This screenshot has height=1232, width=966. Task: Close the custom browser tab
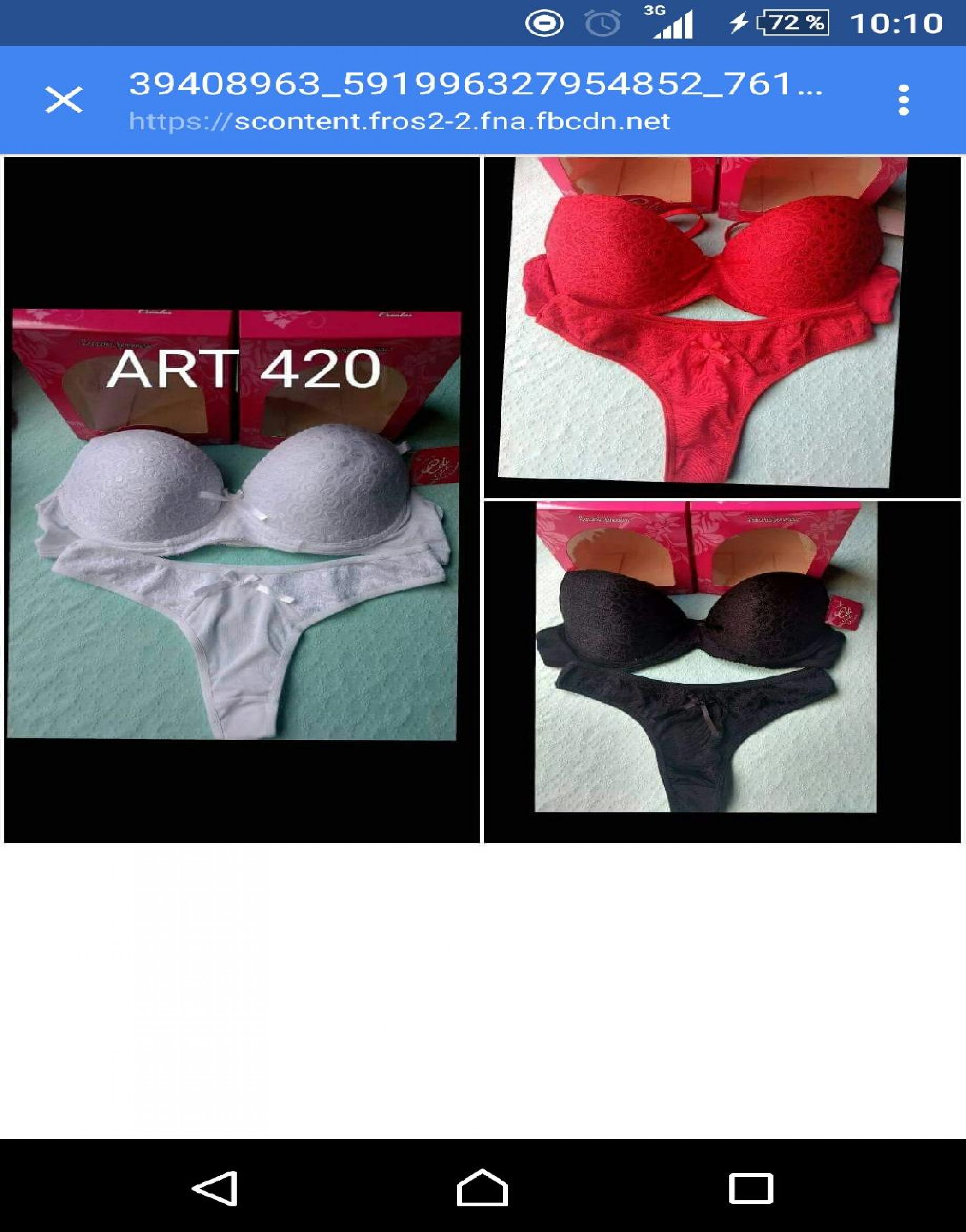click(64, 100)
